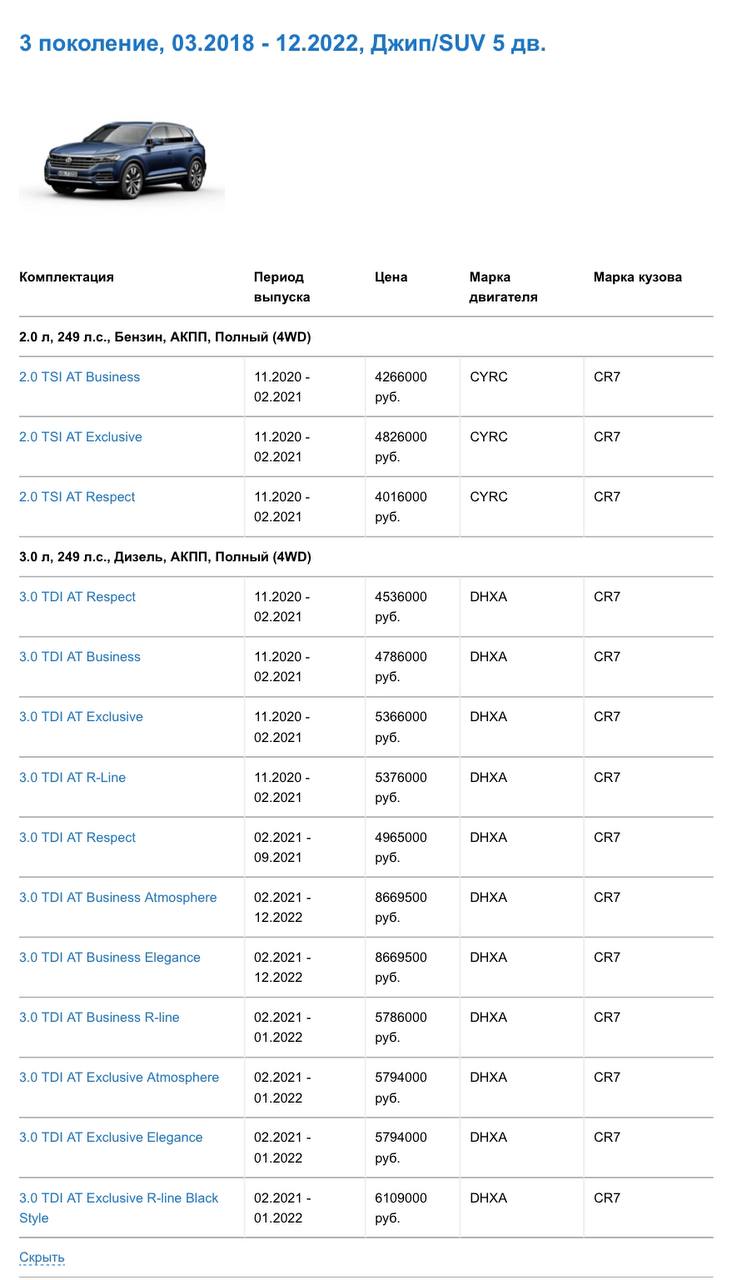This screenshot has height=1280, width=732.
Task: Open 3.0 TDI AT Business R-line
Action: click(x=99, y=1017)
